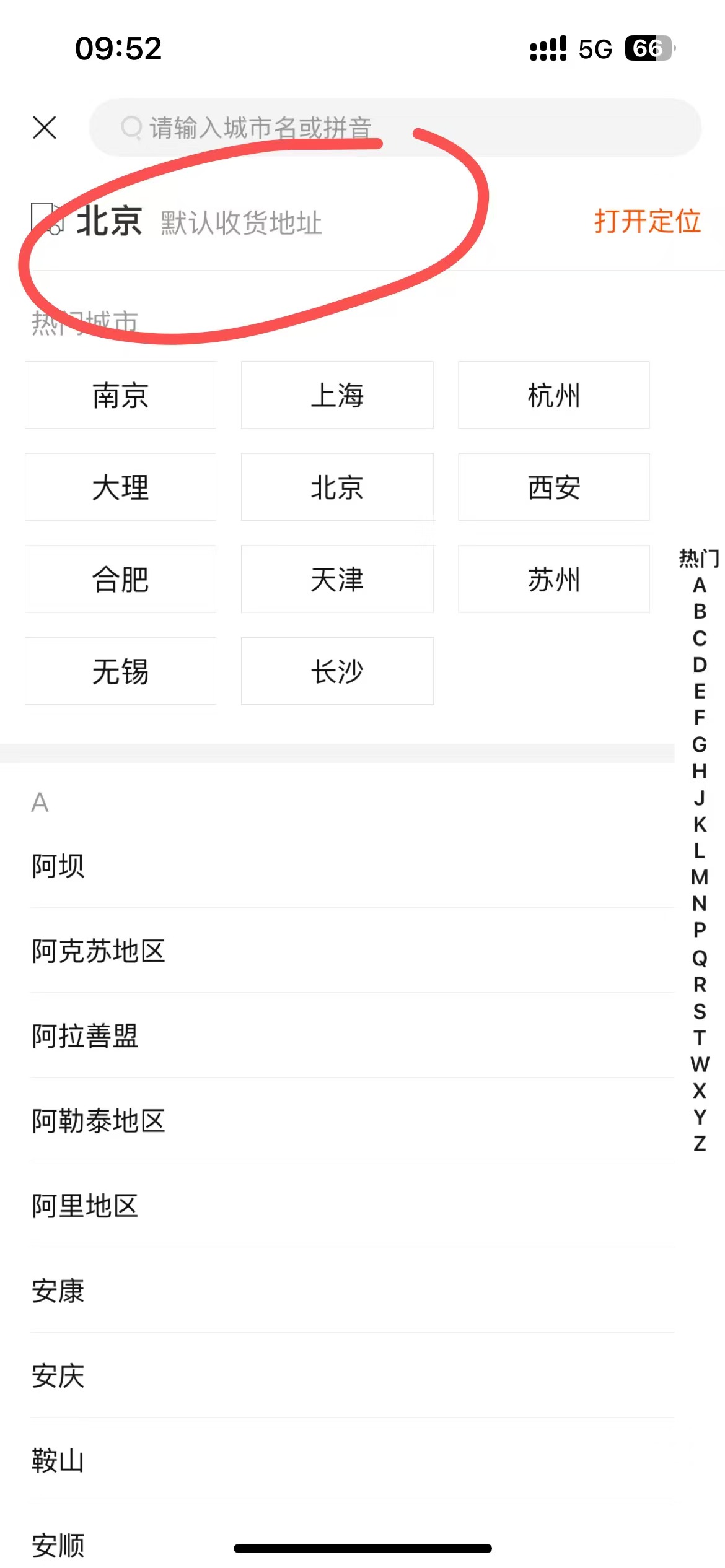The image size is (725, 1568).
Task: Pick 杭州 from hot cities
Action: [x=554, y=395]
